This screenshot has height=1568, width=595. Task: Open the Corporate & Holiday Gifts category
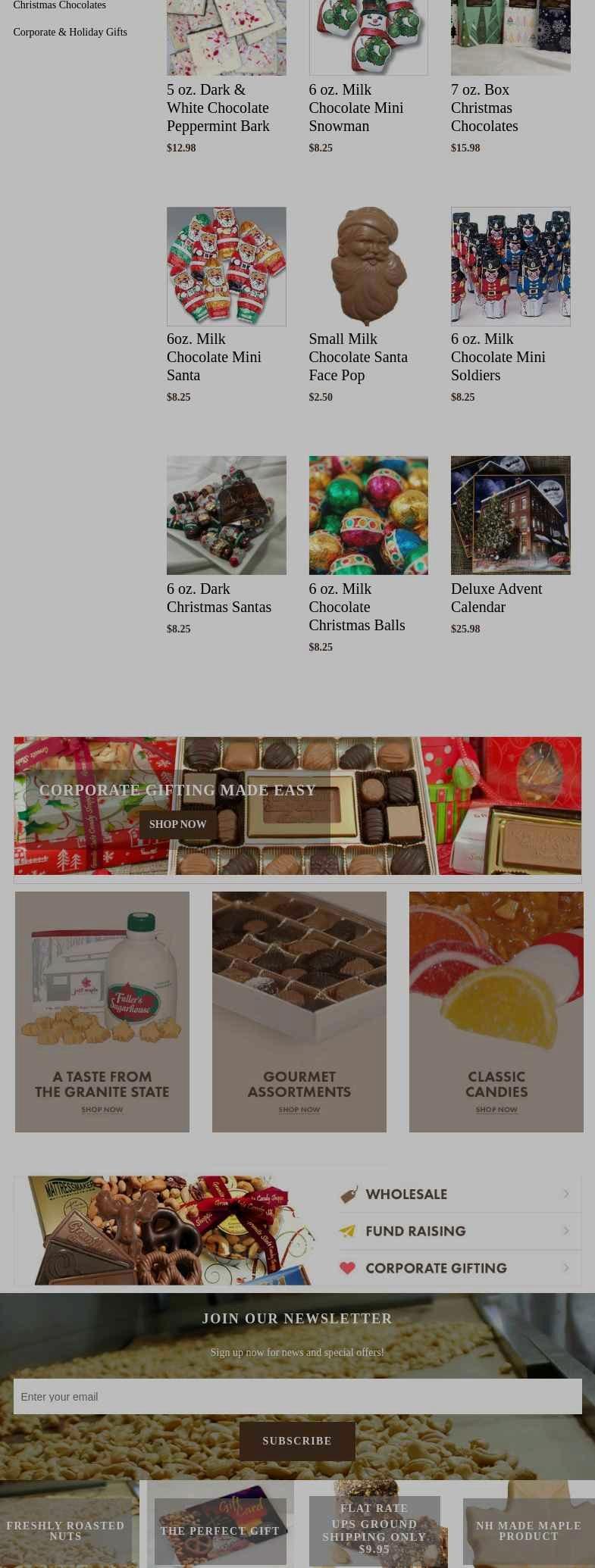coord(70,32)
